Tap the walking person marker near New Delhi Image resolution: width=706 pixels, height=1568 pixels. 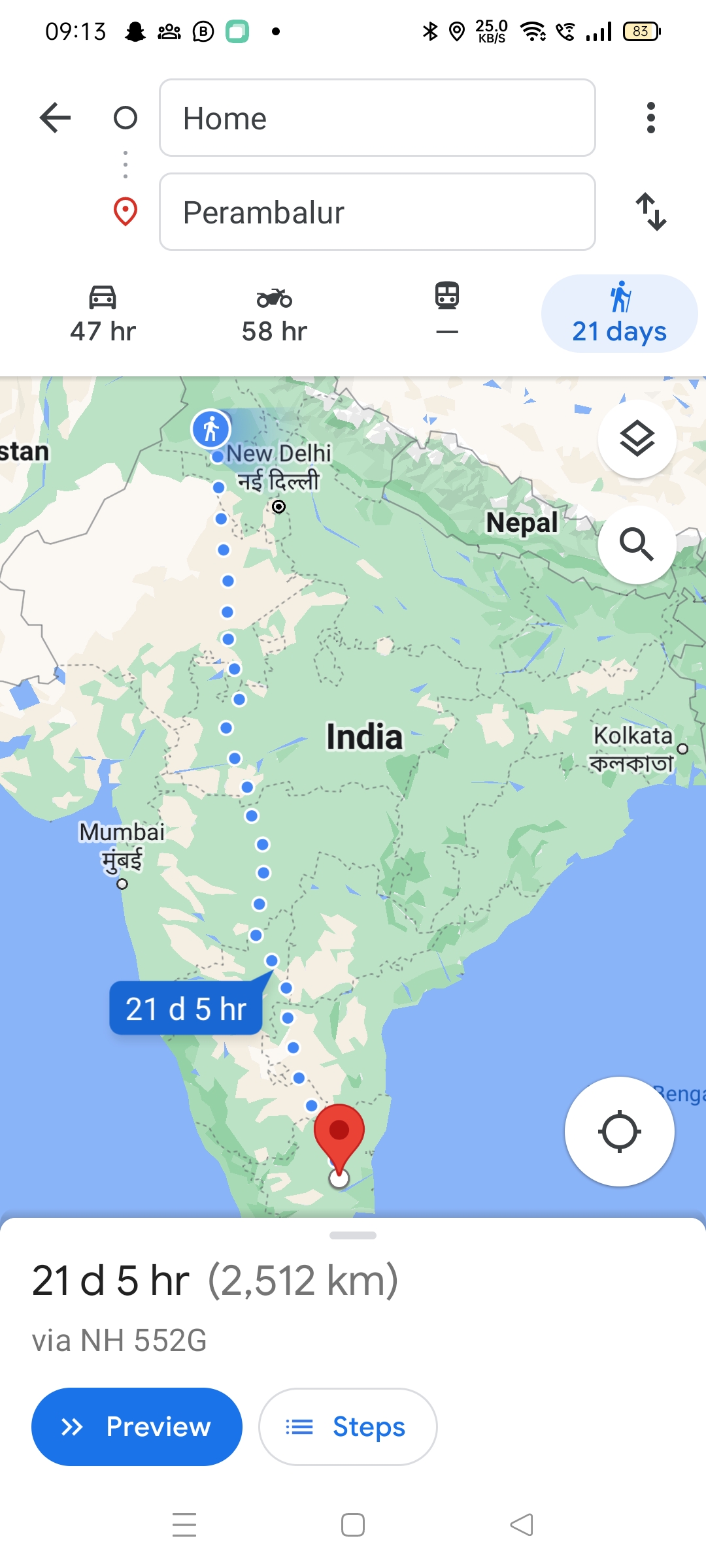(210, 428)
